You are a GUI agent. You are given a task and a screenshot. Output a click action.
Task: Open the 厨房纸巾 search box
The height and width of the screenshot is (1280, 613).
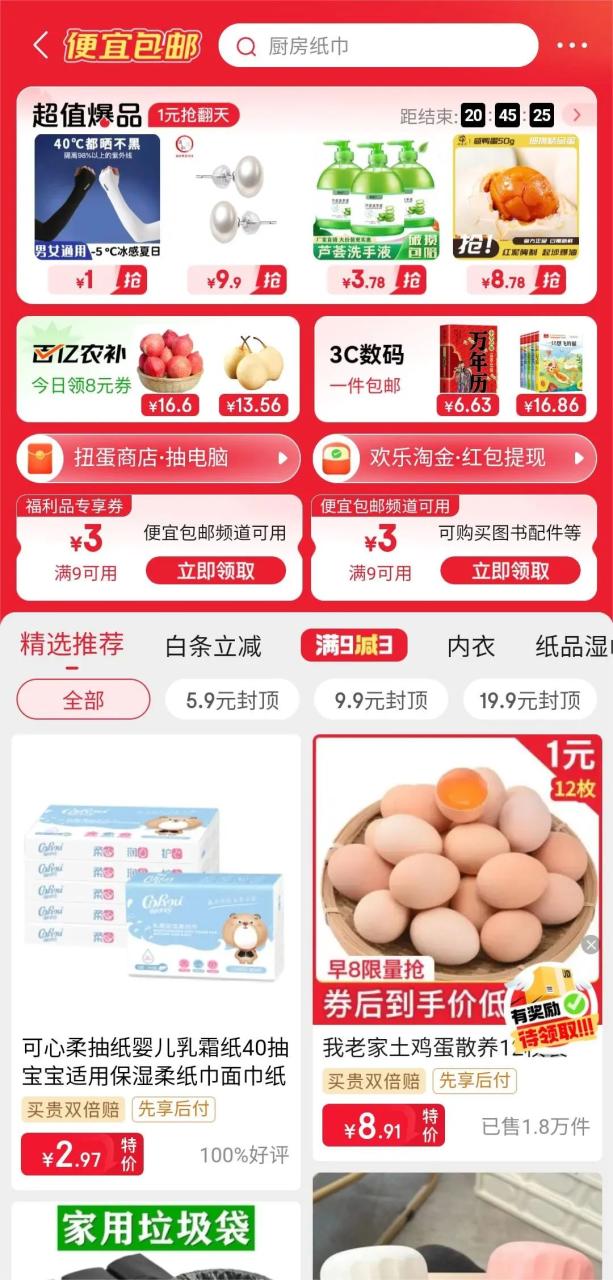378,46
